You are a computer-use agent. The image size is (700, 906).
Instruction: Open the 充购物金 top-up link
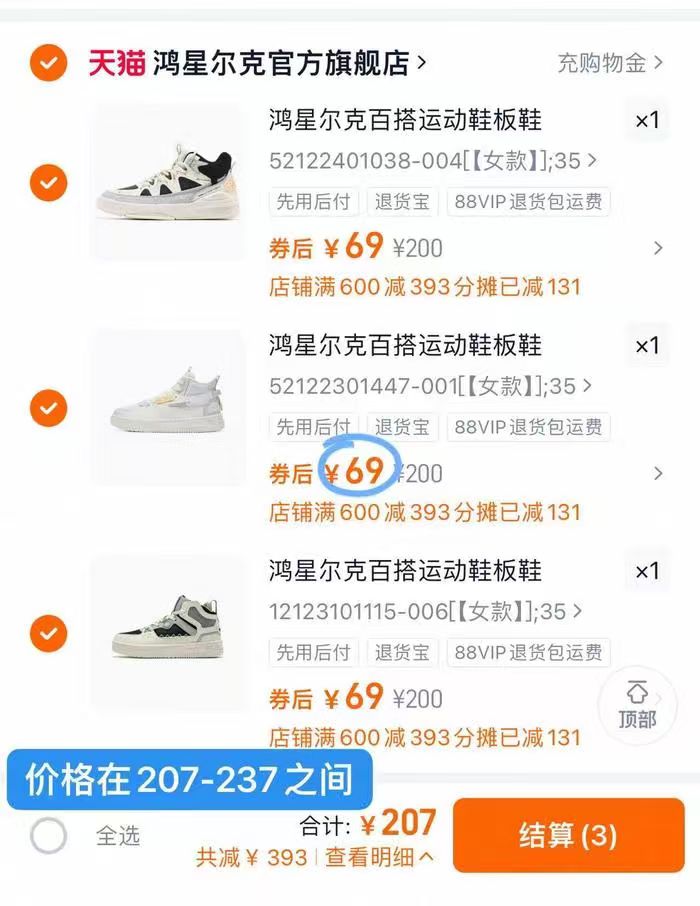(x=609, y=64)
